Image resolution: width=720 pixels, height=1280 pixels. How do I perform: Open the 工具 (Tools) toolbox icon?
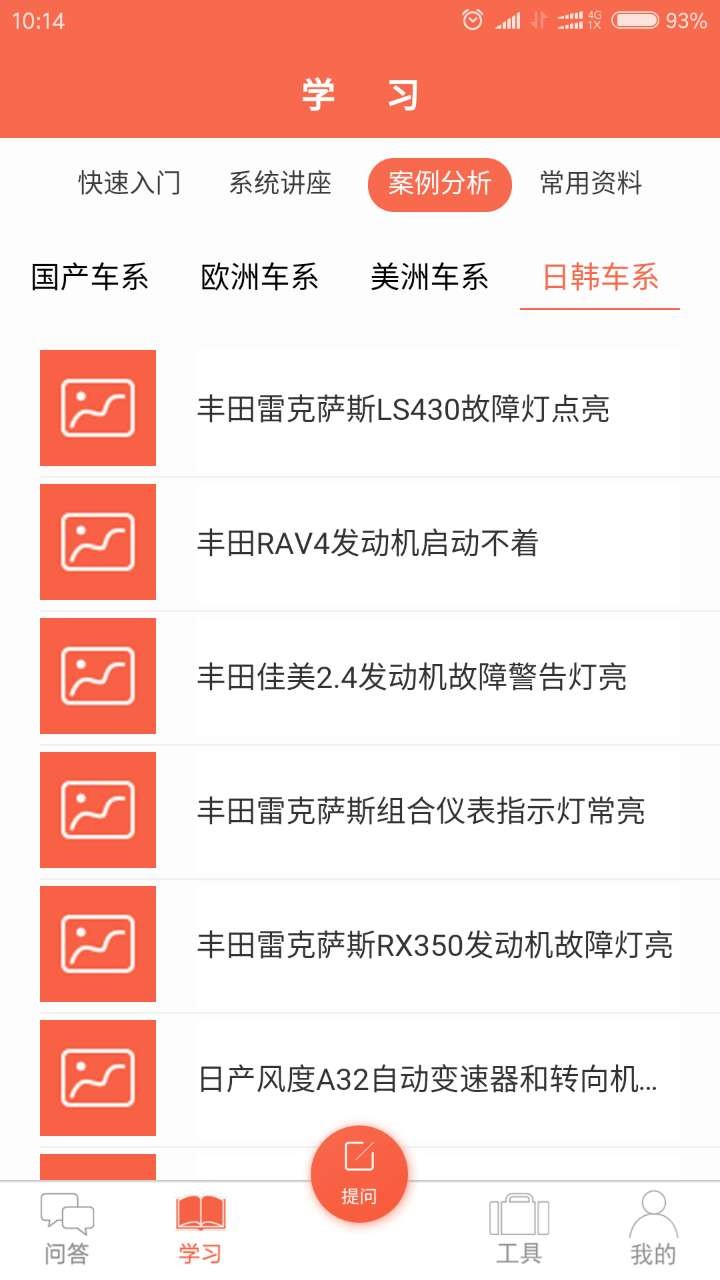coord(521,1215)
